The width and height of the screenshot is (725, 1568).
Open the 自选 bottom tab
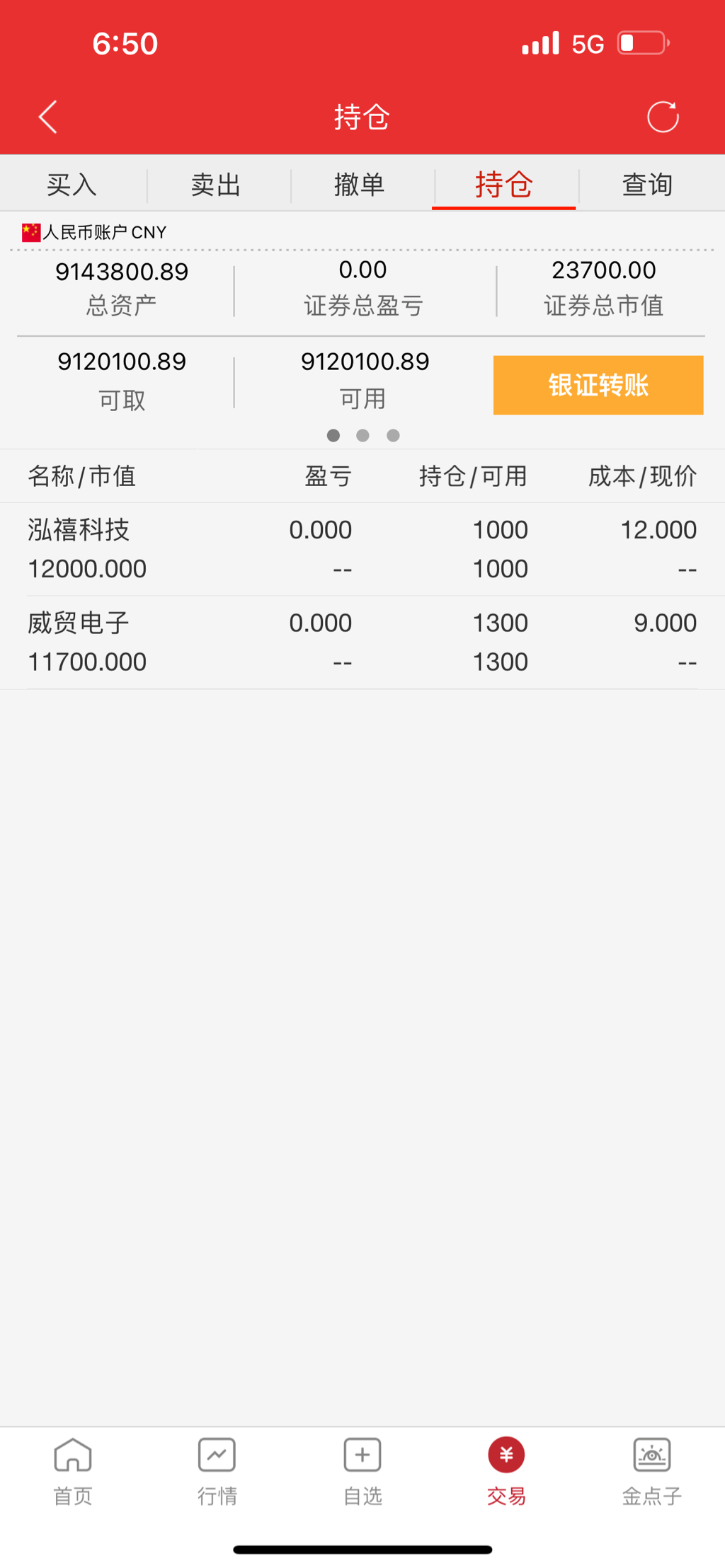362,1470
